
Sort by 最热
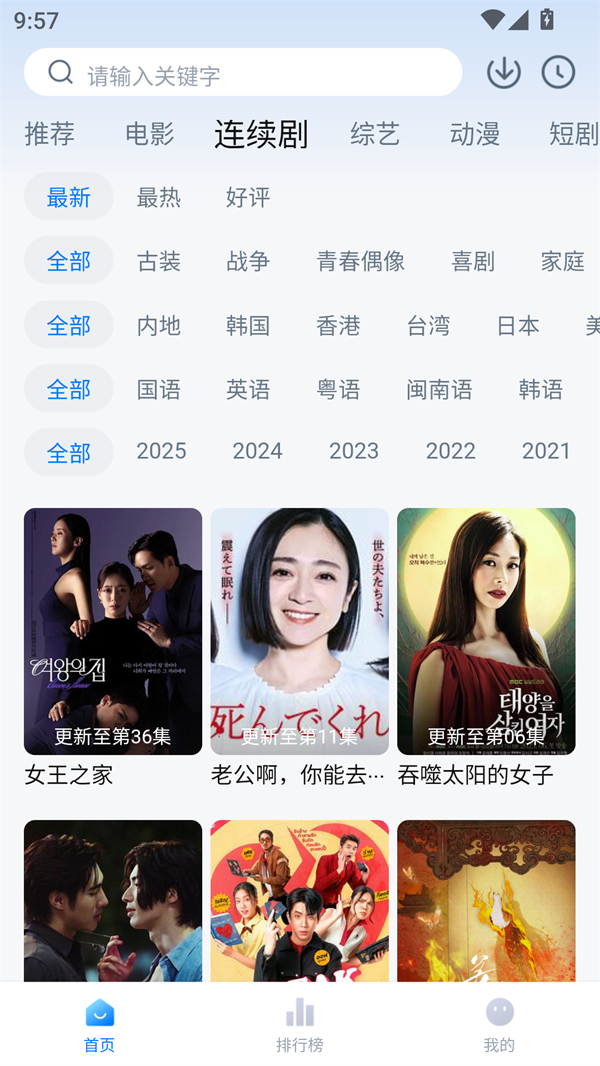pyautogui.click(x=159, y=197)
